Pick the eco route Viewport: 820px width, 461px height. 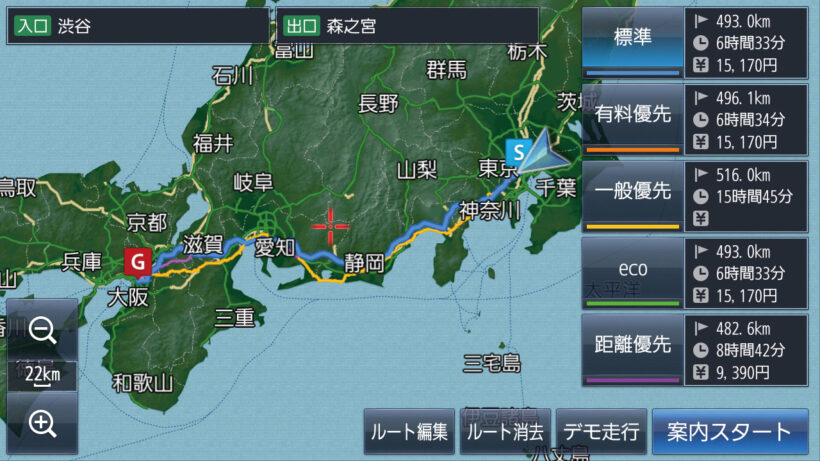click(x=632, y=272)
